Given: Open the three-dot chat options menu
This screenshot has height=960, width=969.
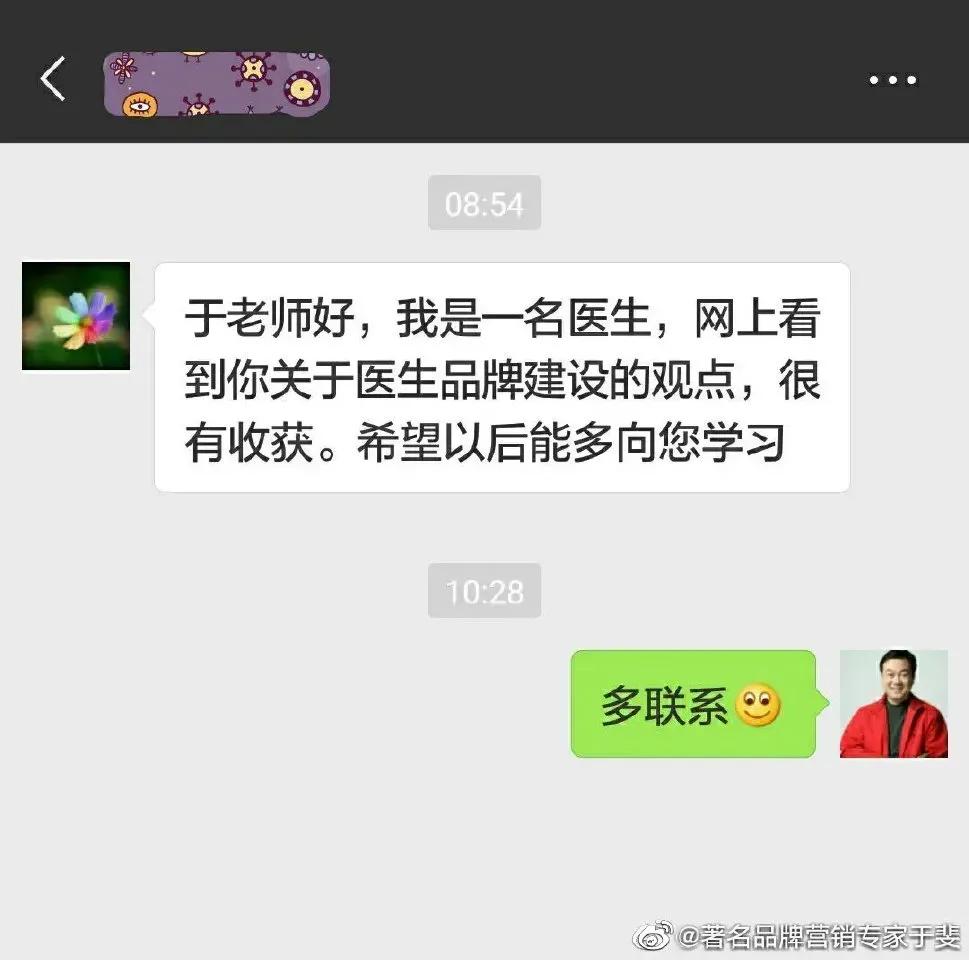Looking at the screenshot, I should tap(892, 80).
